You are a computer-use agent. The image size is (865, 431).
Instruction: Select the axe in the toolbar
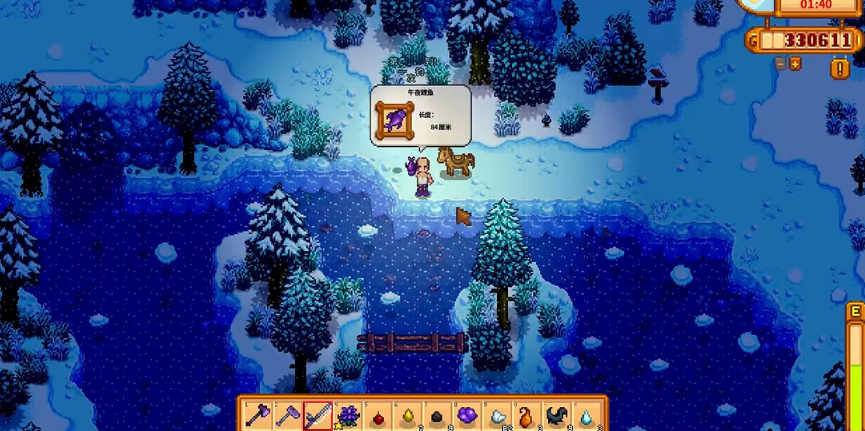tap(259, 415)
